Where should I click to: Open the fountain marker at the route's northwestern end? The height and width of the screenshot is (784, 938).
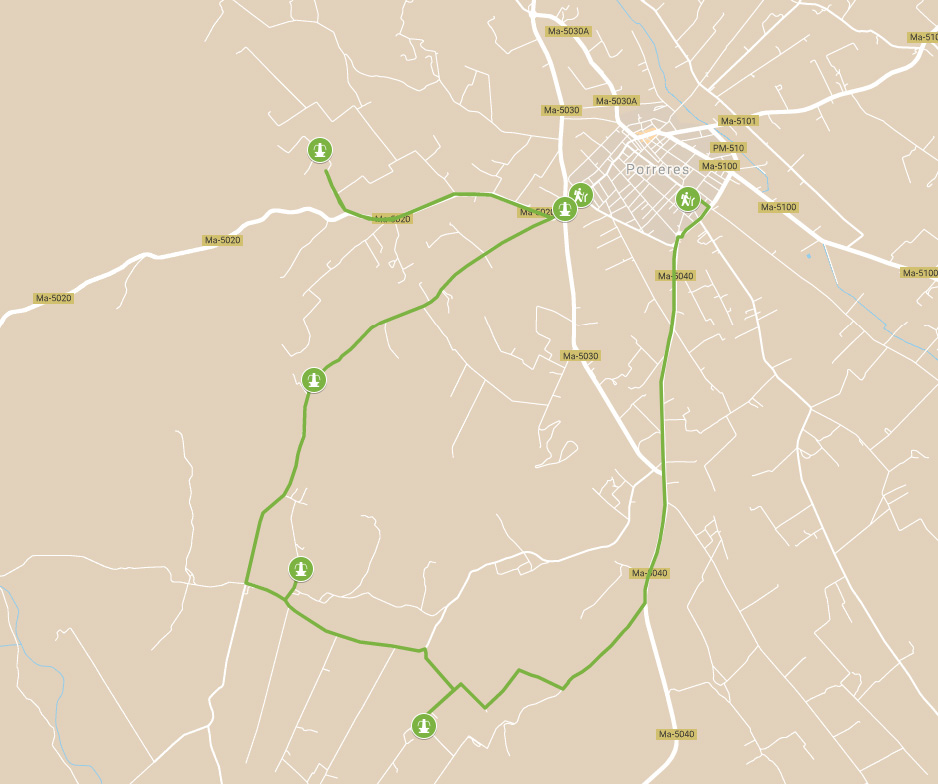319,151
